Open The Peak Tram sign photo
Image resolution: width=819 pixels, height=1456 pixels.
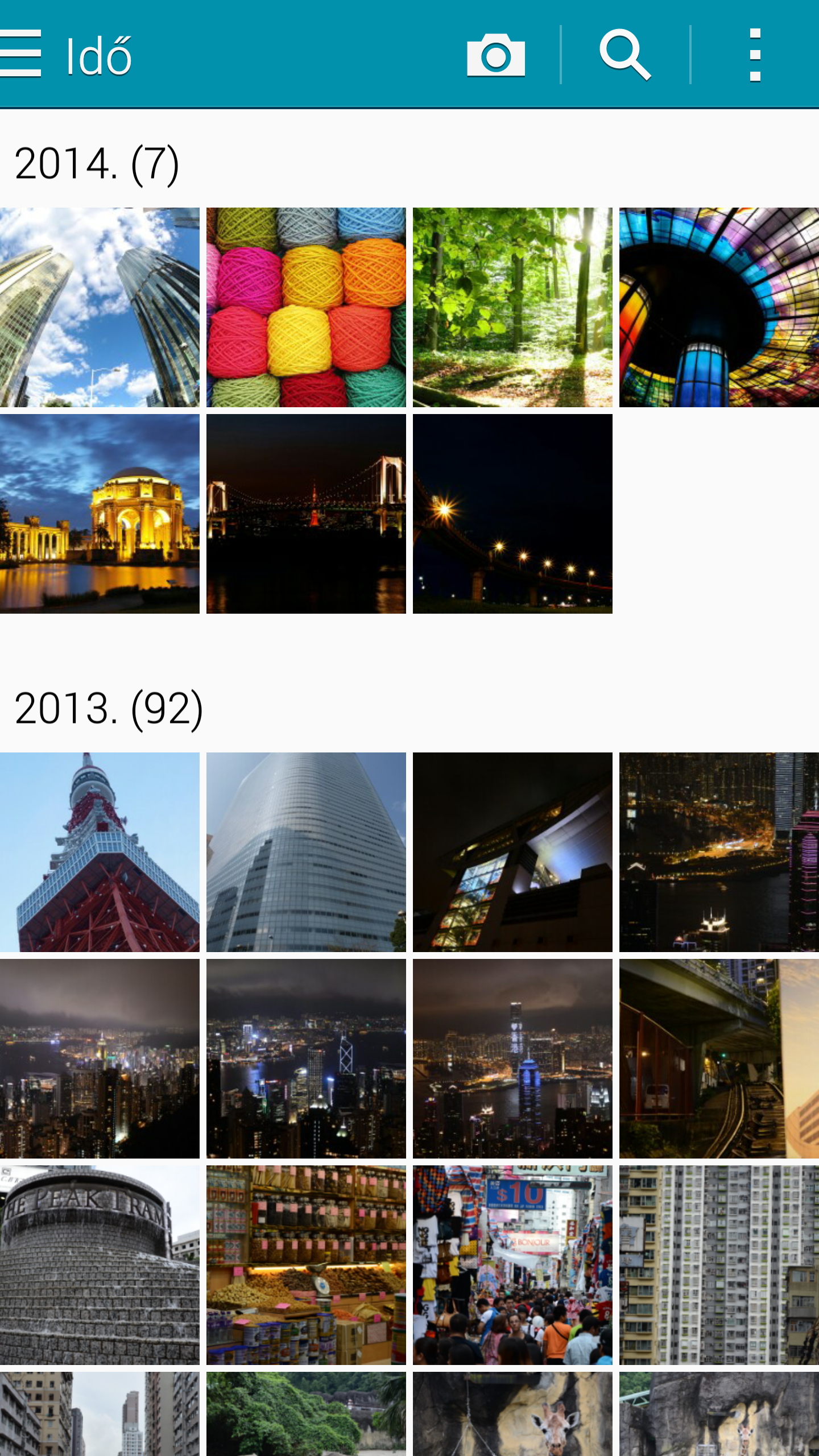pyautogui.click(x=100, y=1265)
